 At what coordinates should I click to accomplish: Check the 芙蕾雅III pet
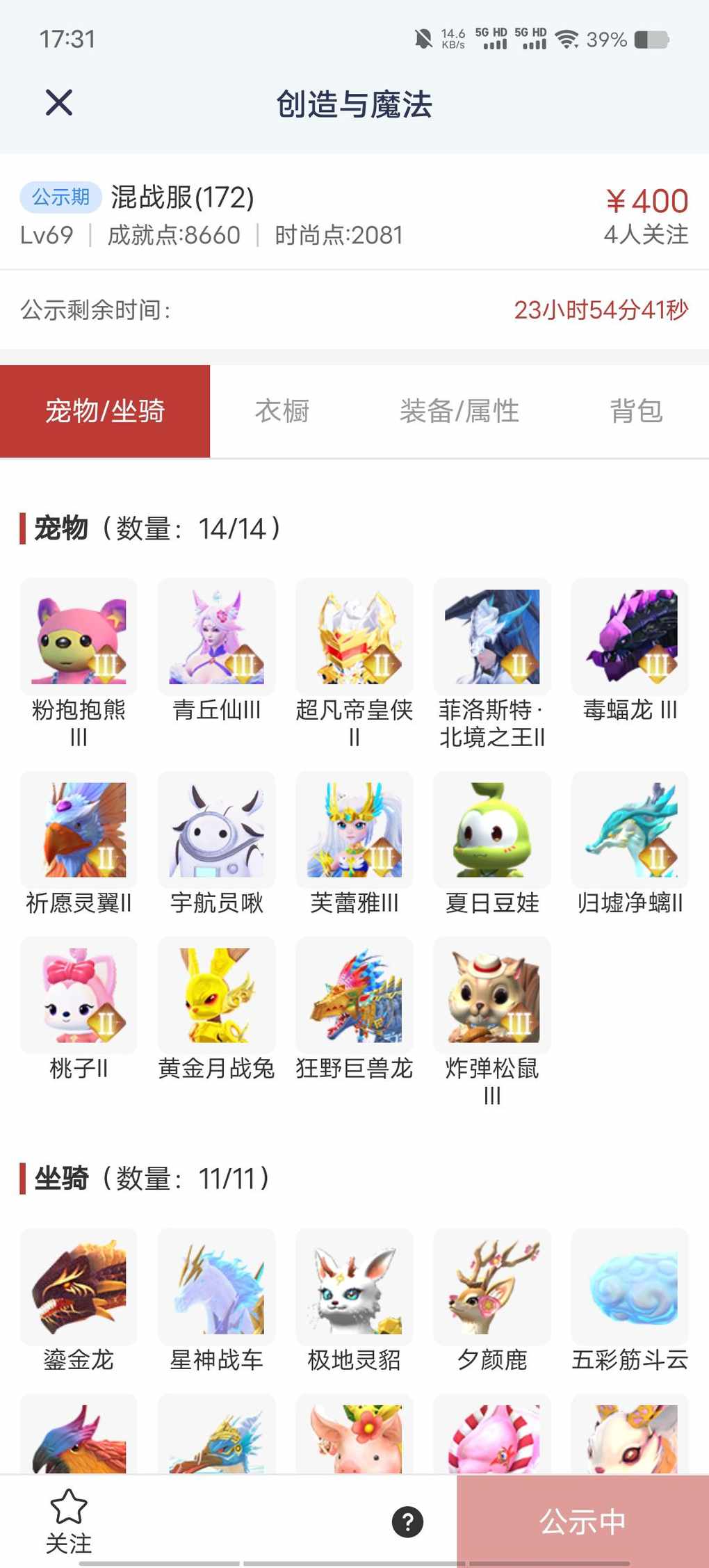pyautogui.click(x=354, y=830)
